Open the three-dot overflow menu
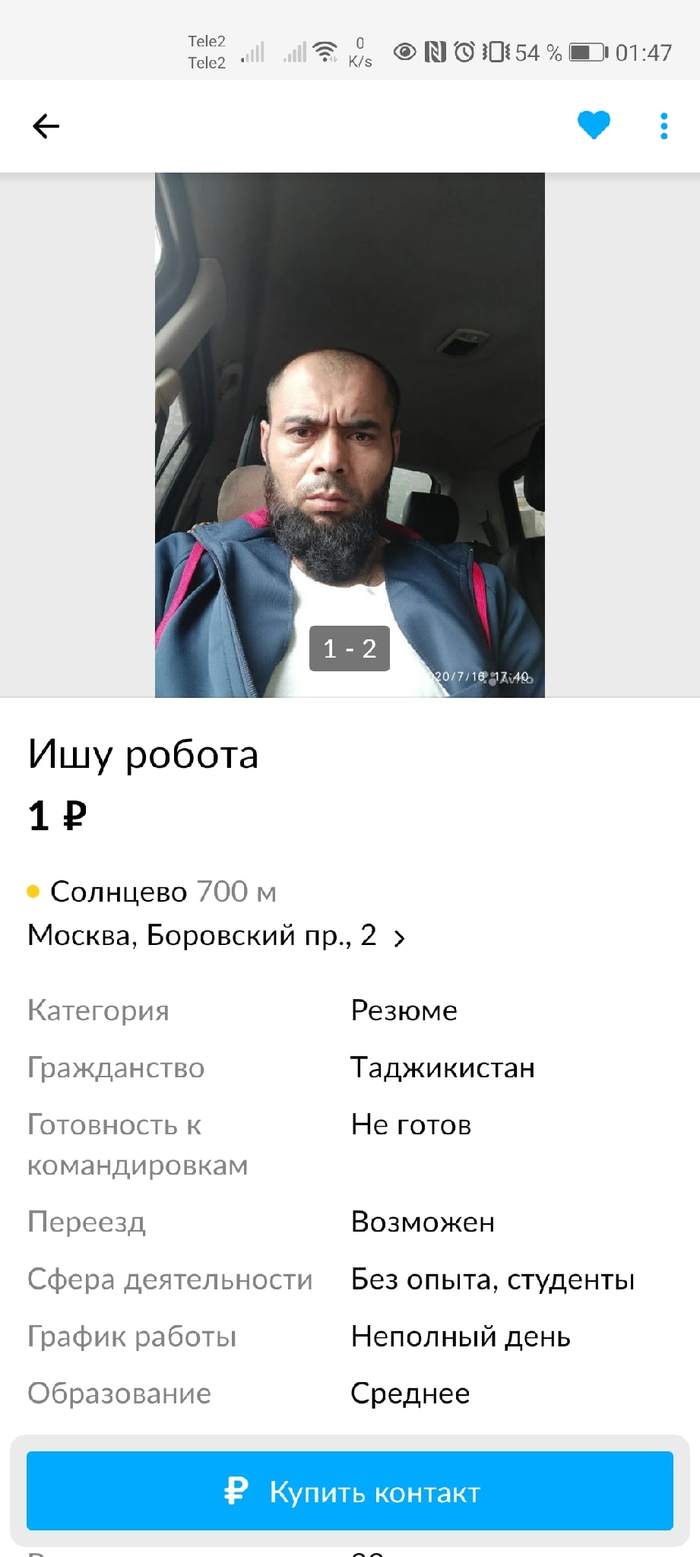The height and width of the screenshot is (1557, 700). tap(664, 126)
